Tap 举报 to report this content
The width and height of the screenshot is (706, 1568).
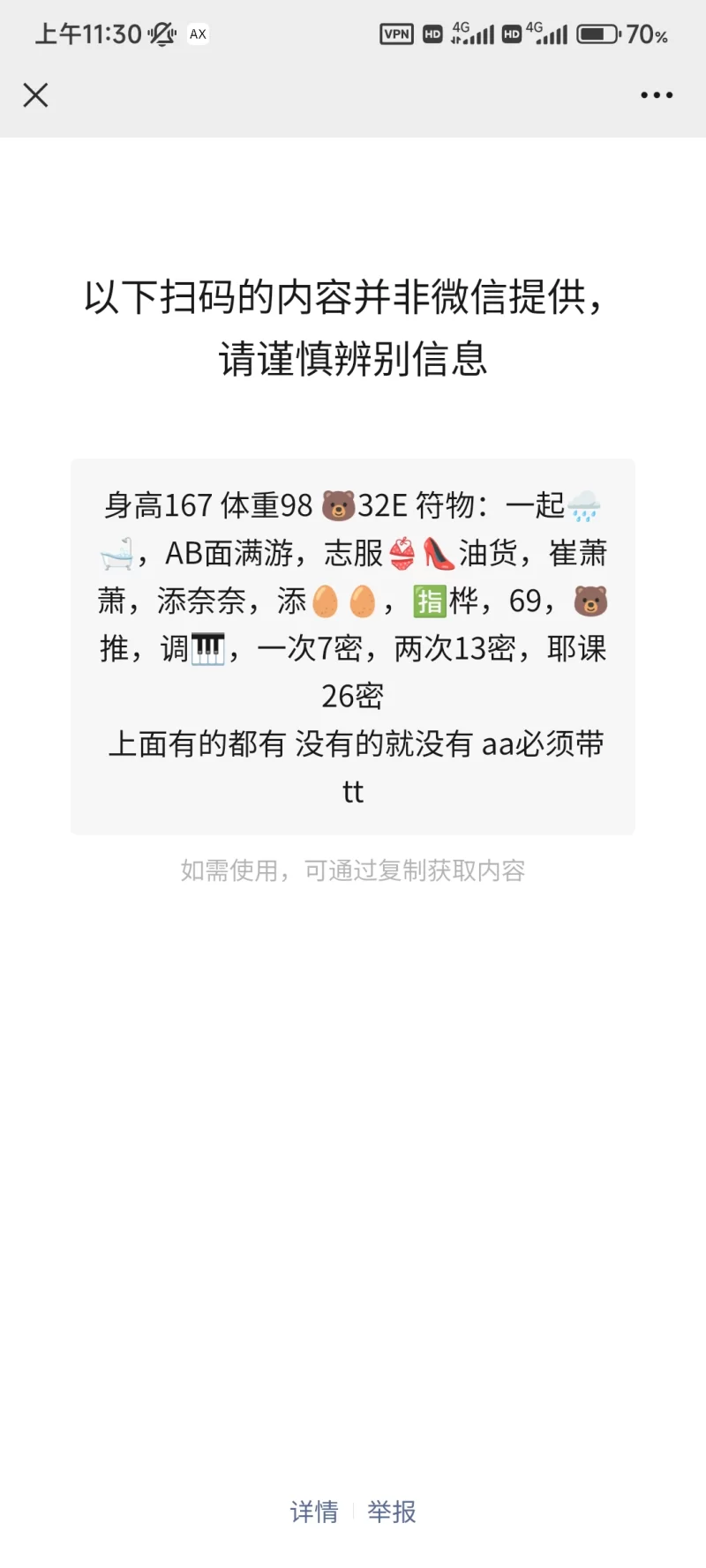[392, 1512]
